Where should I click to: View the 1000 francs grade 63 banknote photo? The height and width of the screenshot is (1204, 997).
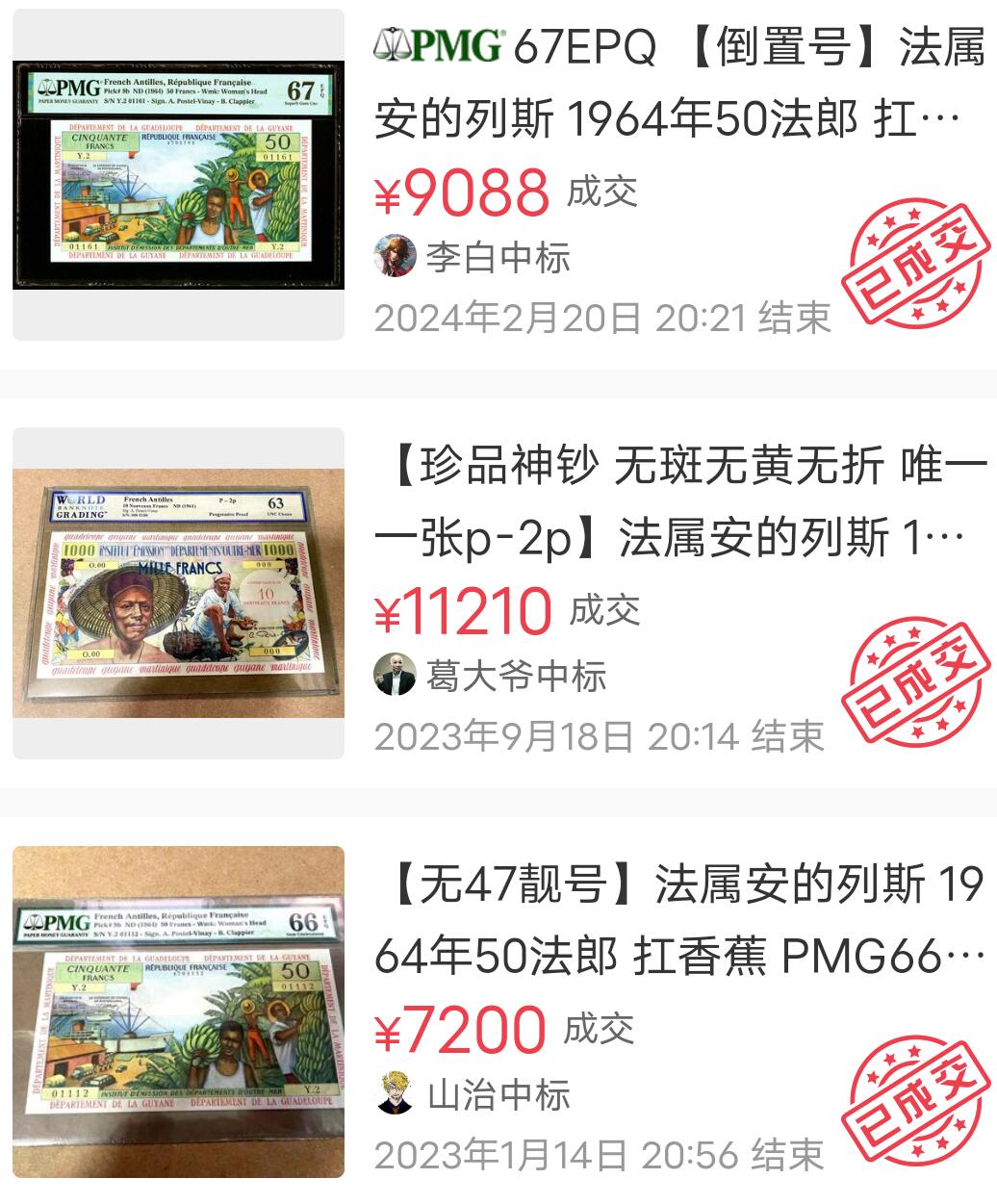coord(178,593)
